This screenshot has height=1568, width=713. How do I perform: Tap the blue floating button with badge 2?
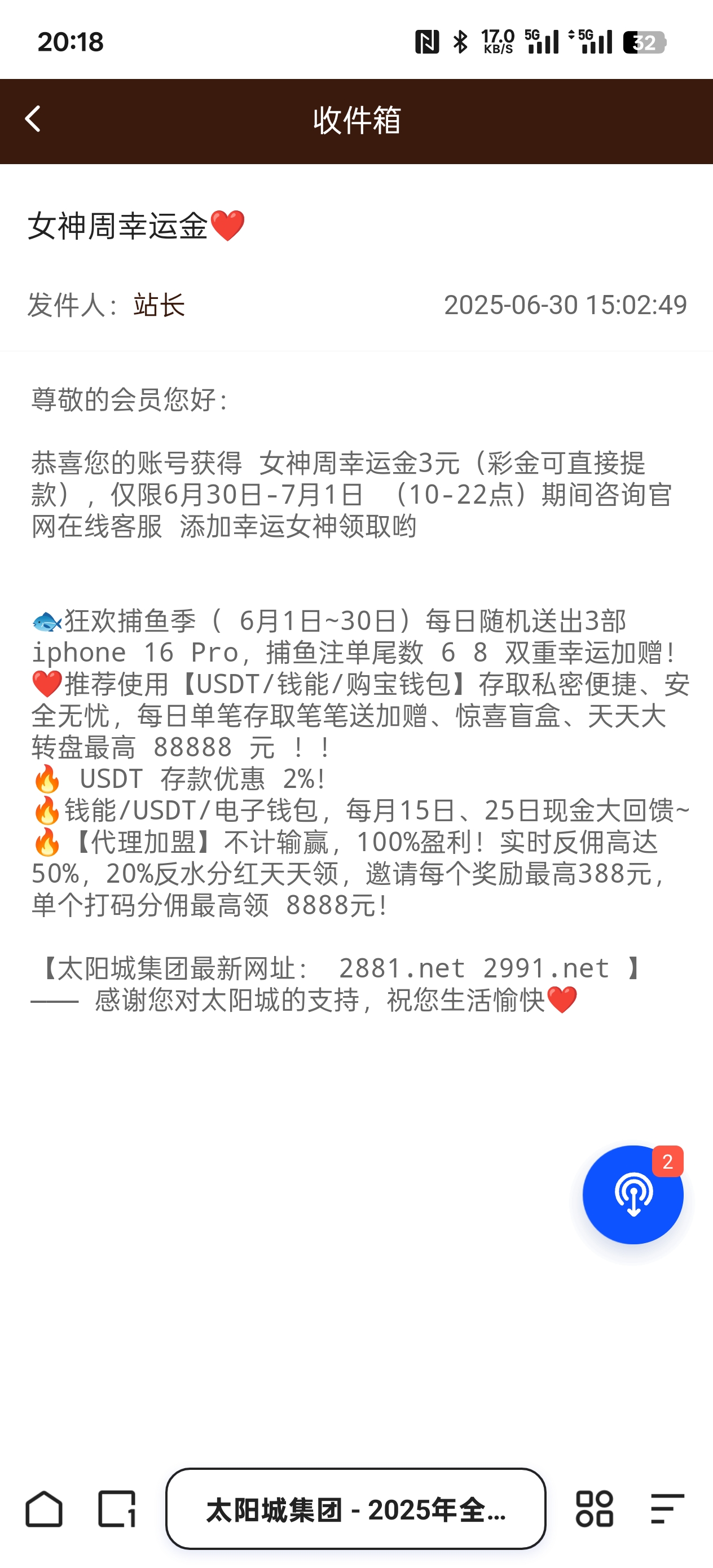(633, 1194)
